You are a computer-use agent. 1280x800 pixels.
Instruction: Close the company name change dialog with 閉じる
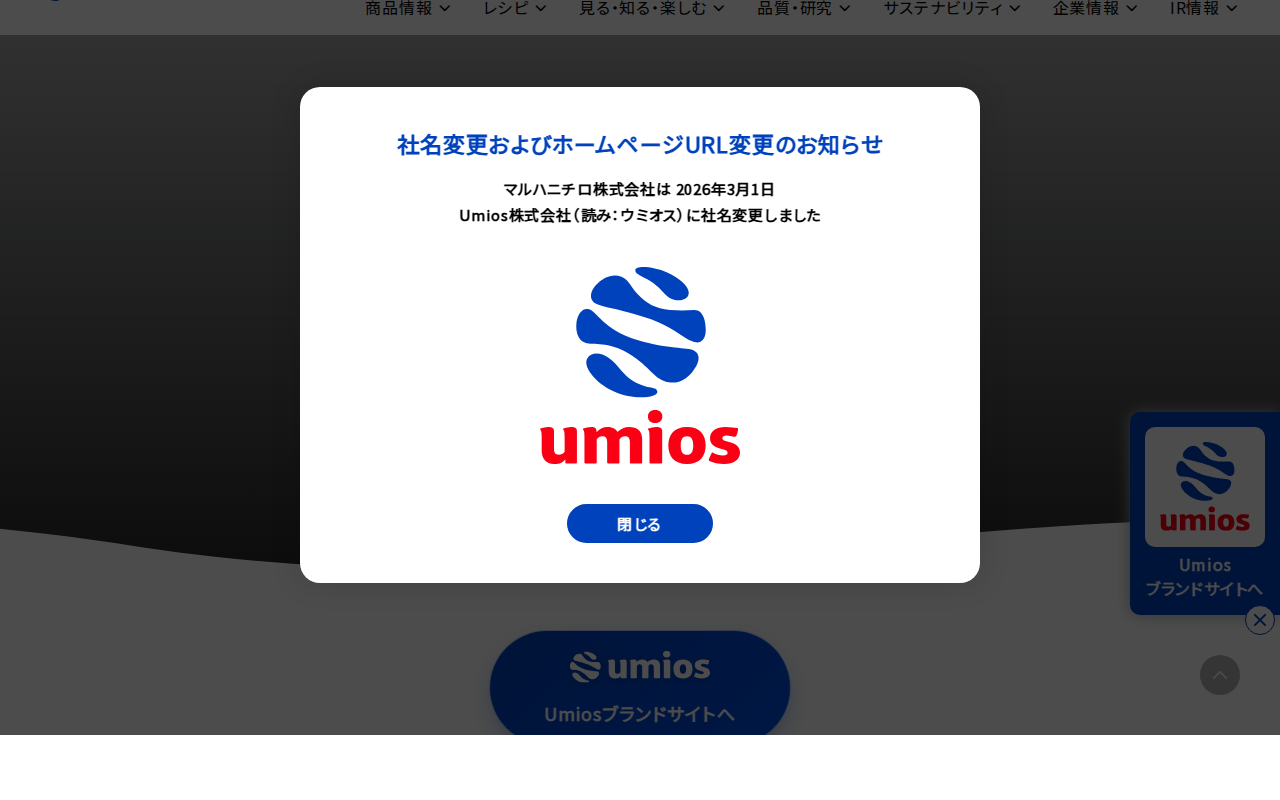(x=639, y=524)
